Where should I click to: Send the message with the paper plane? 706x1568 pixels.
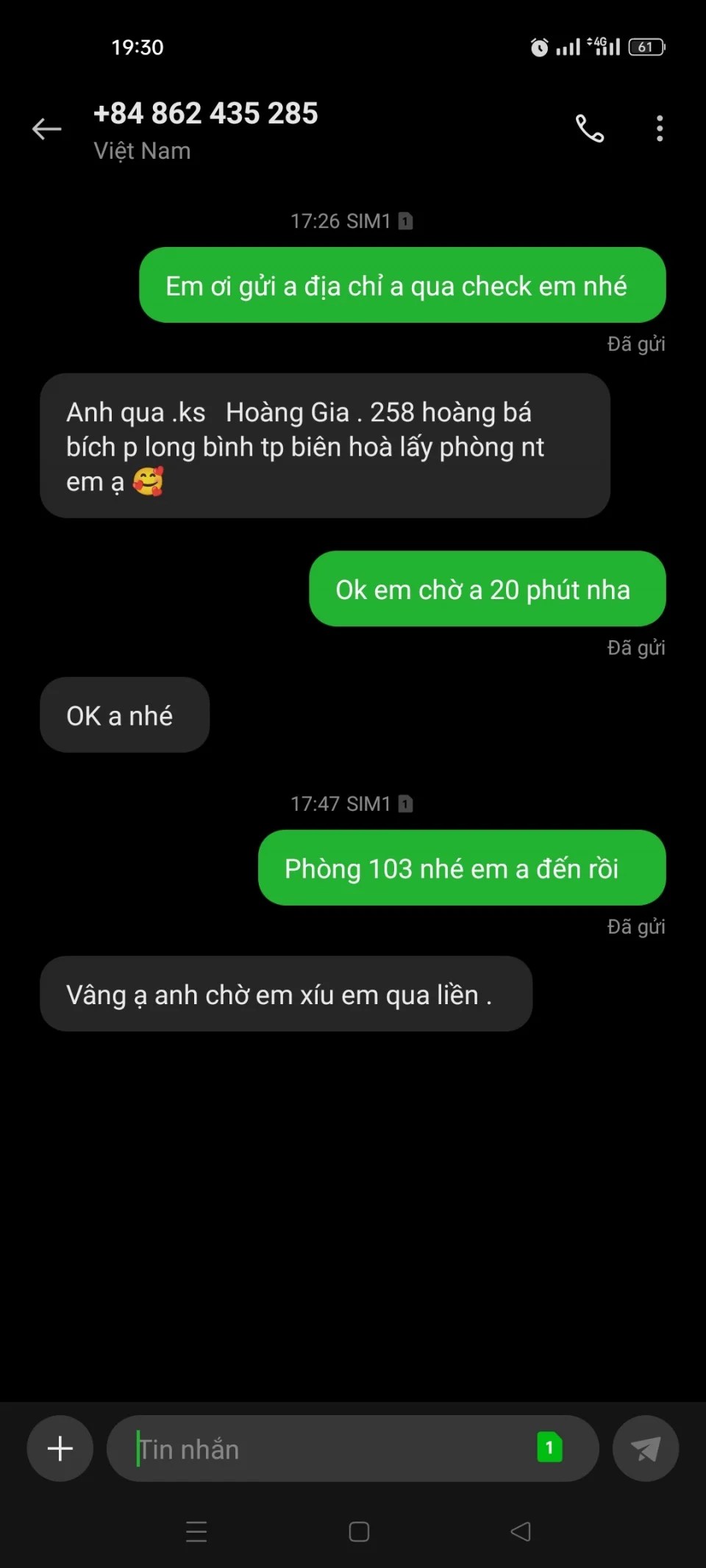pos(645,1449)
